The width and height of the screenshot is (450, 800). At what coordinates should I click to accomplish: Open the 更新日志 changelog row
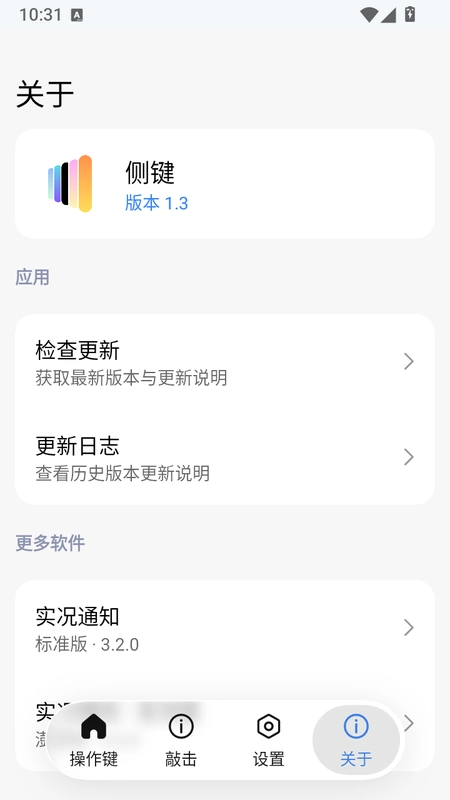225,457
